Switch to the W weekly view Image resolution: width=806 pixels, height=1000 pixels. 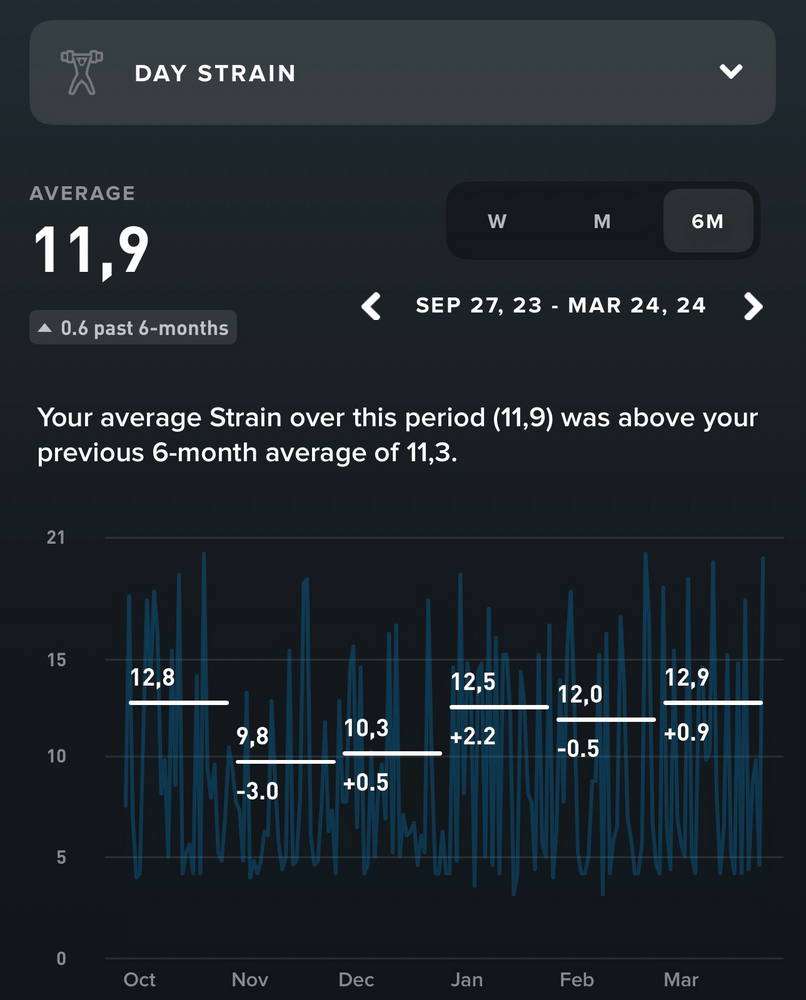[497, 222]
